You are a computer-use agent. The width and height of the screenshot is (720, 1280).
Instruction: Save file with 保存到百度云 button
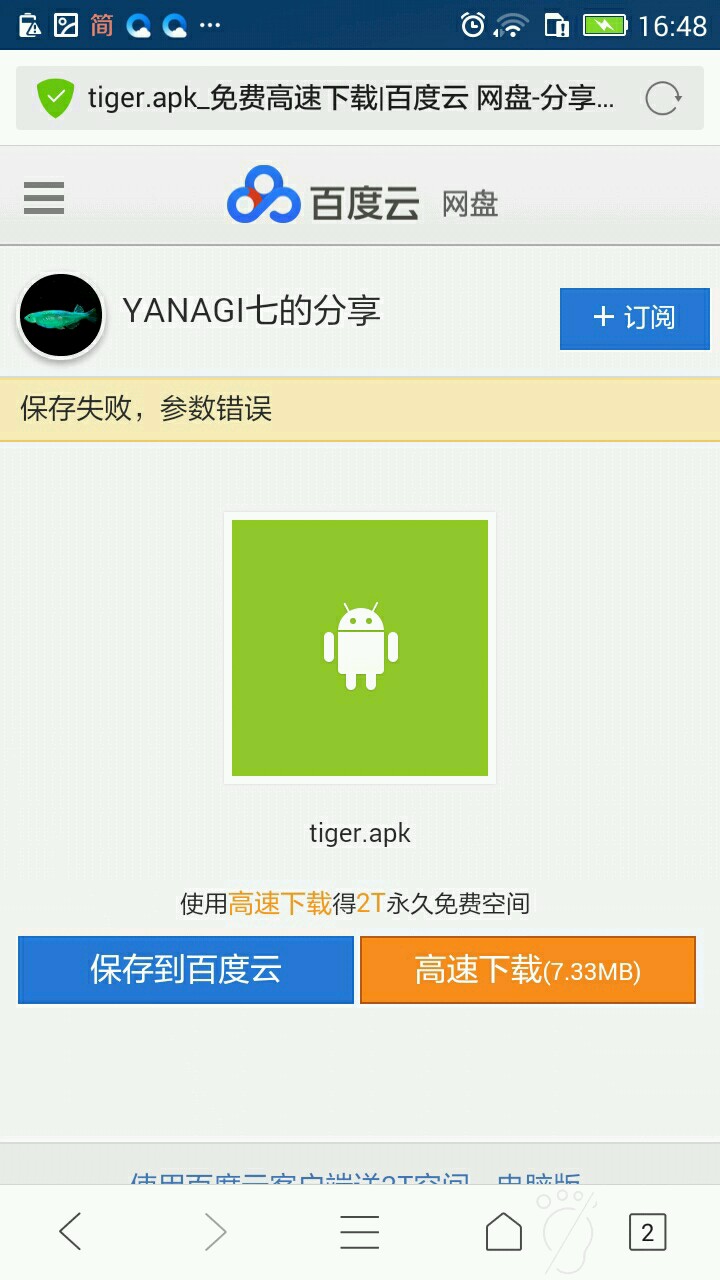point(186,969)
